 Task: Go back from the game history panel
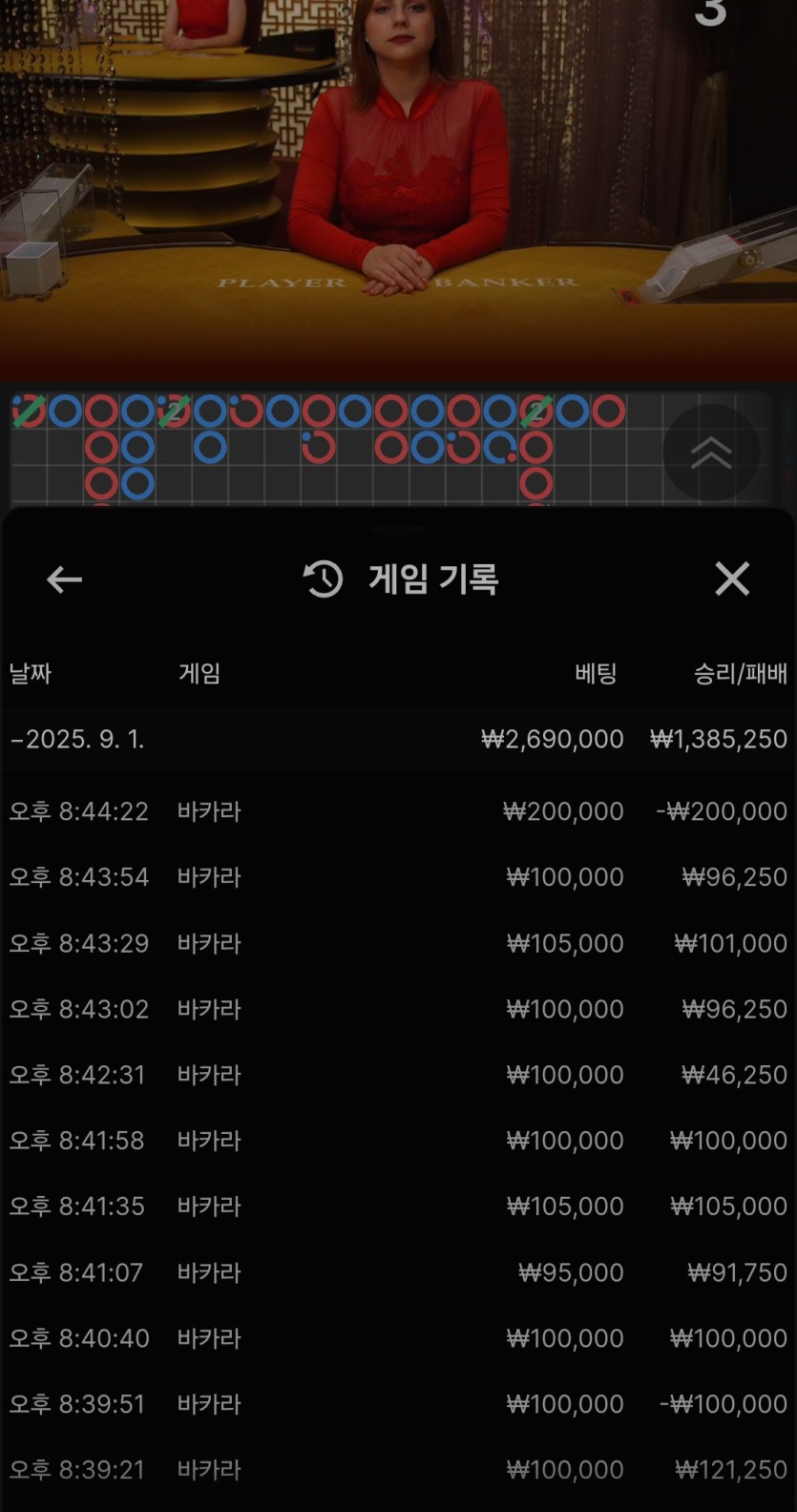coord(64,579)
